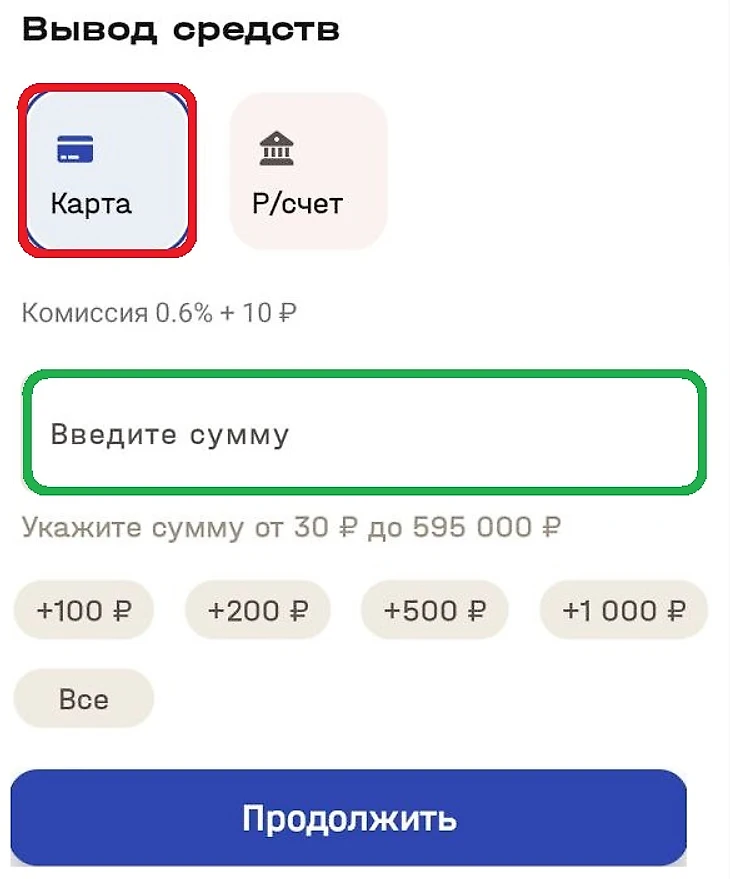Add +100 ₽ to the amount
This screenshot has width=730, height=879.
(x=84, y=609)
